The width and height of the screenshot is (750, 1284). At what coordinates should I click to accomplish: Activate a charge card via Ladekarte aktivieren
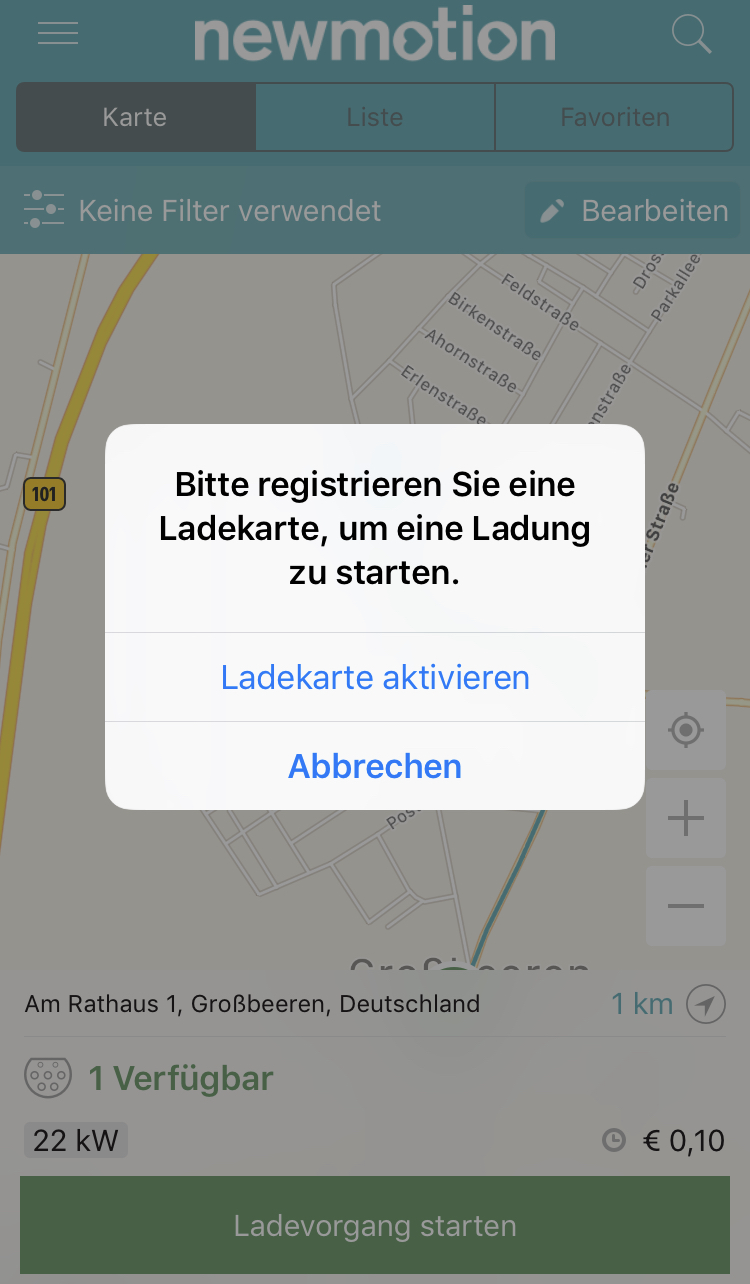tap(375, 677)
